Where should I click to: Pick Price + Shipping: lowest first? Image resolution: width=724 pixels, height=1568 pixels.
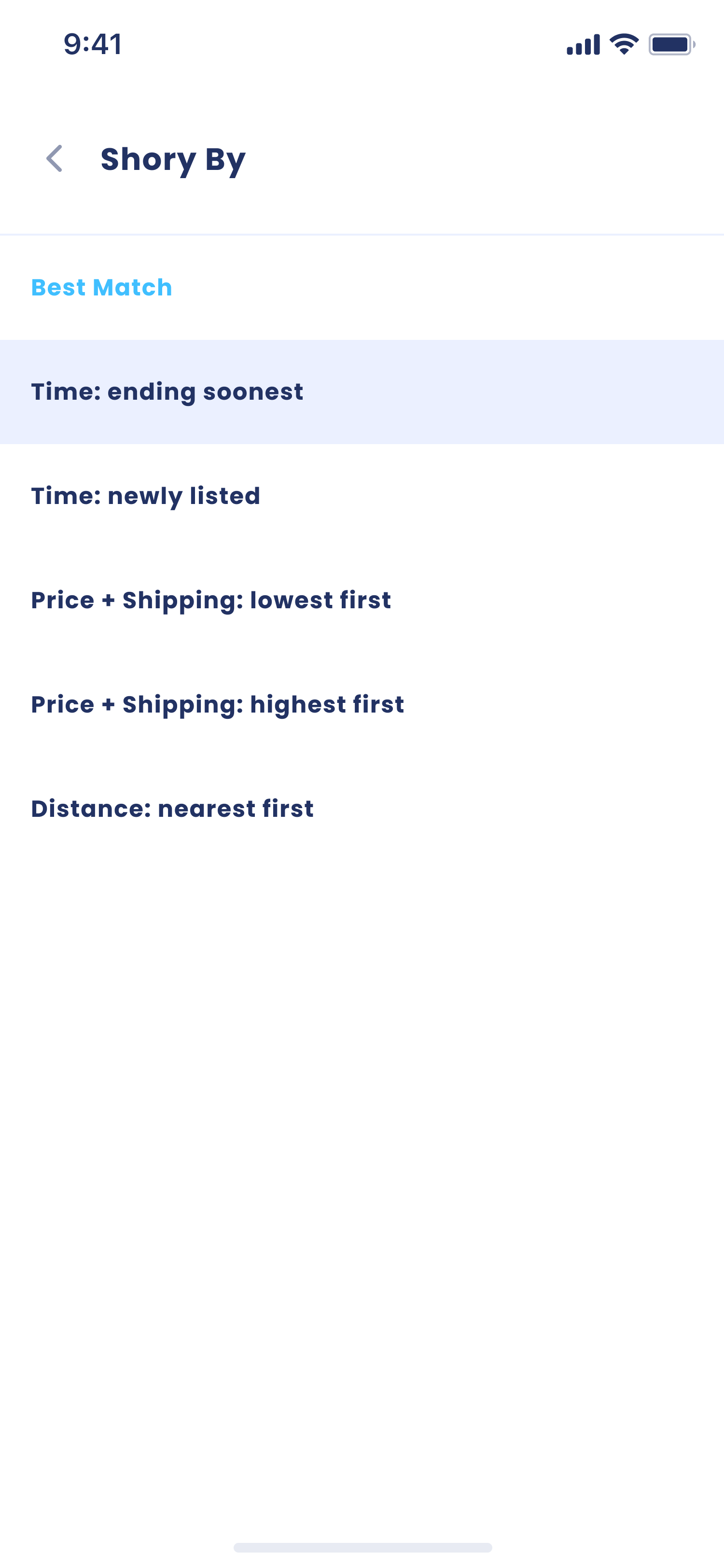click(210, 600)
